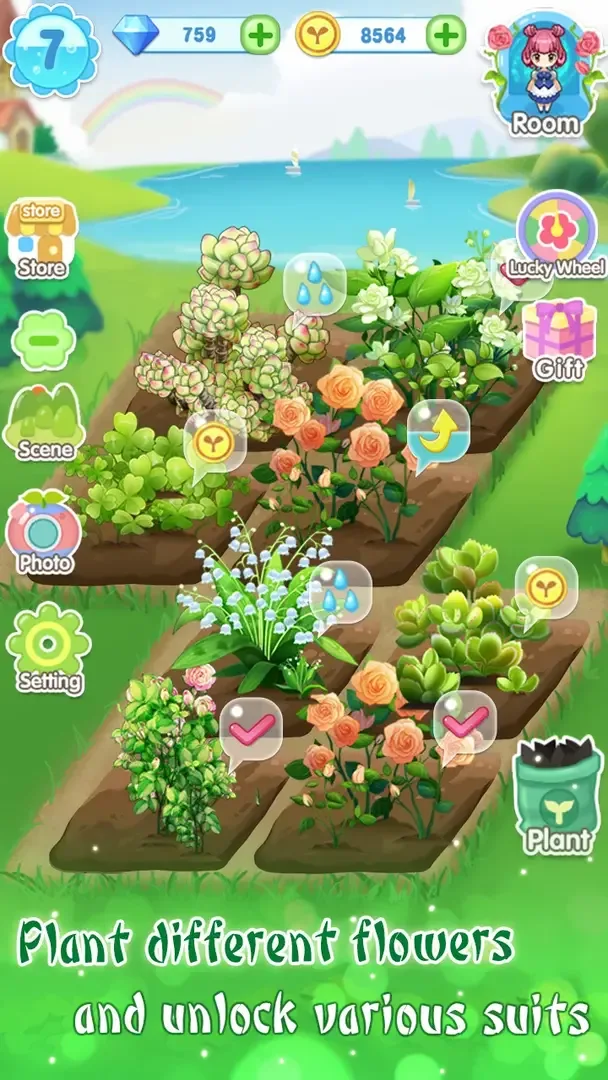This screenshot has height=1080, width=608.
Task: Water the pink succulent via its droplet bubble
Action: click(x=314, y=281)
